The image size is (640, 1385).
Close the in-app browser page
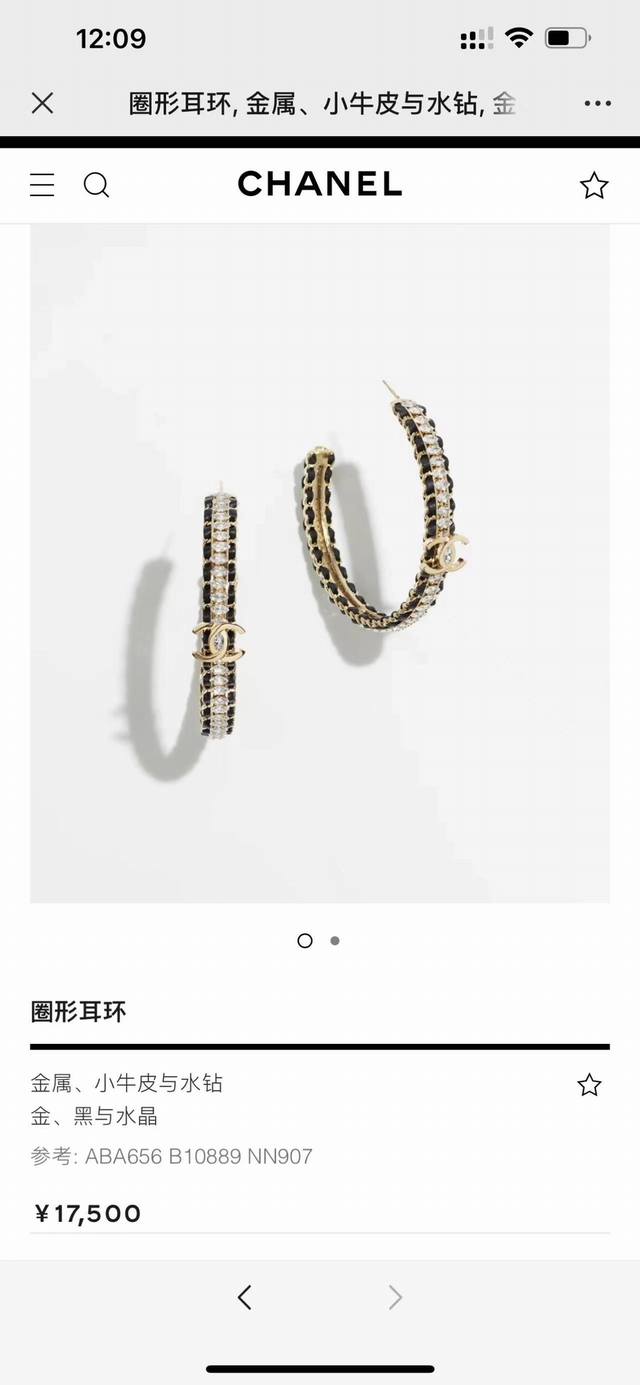[x=42, y=103]
